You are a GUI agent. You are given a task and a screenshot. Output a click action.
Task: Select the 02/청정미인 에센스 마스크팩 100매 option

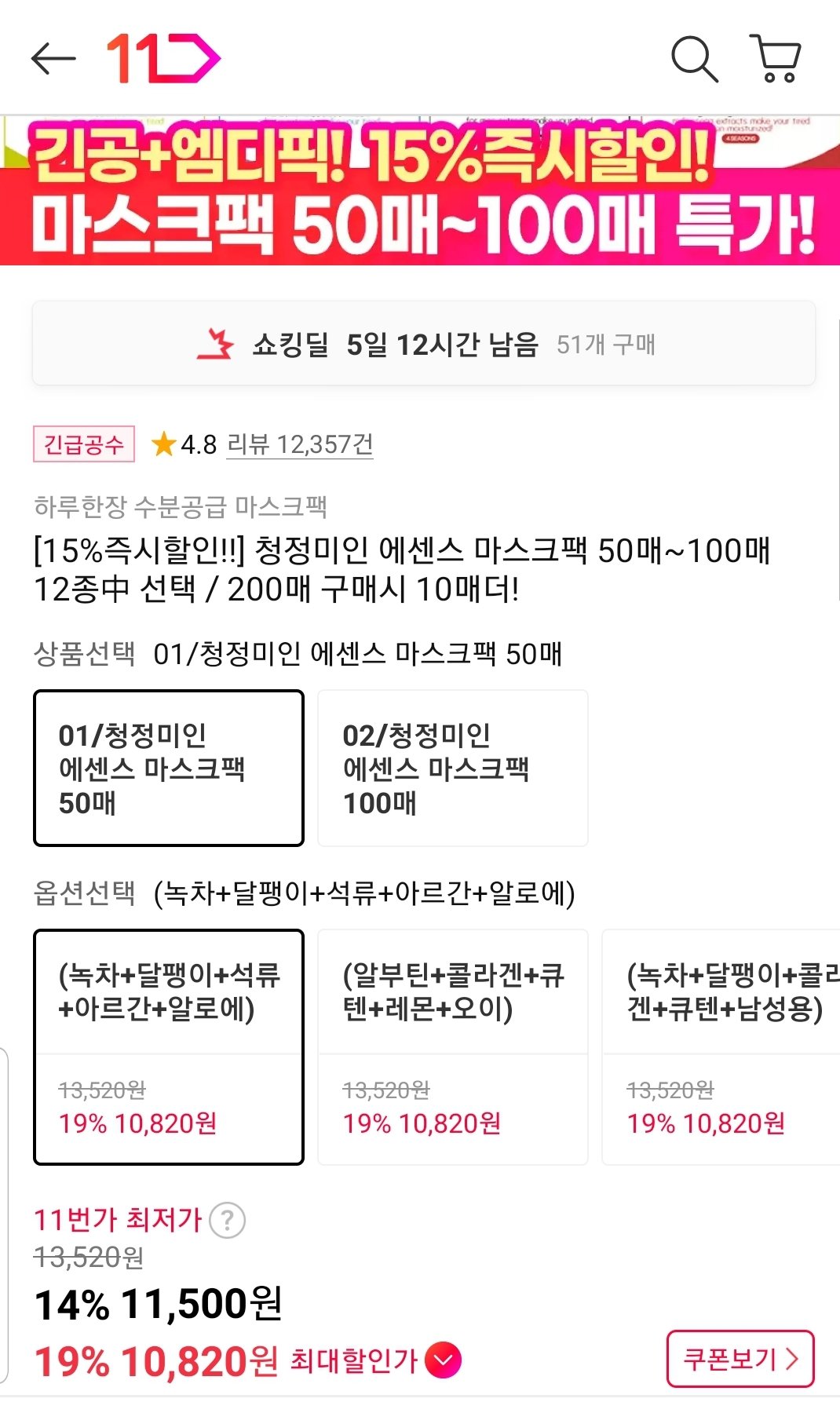click(x=453, y=768)
